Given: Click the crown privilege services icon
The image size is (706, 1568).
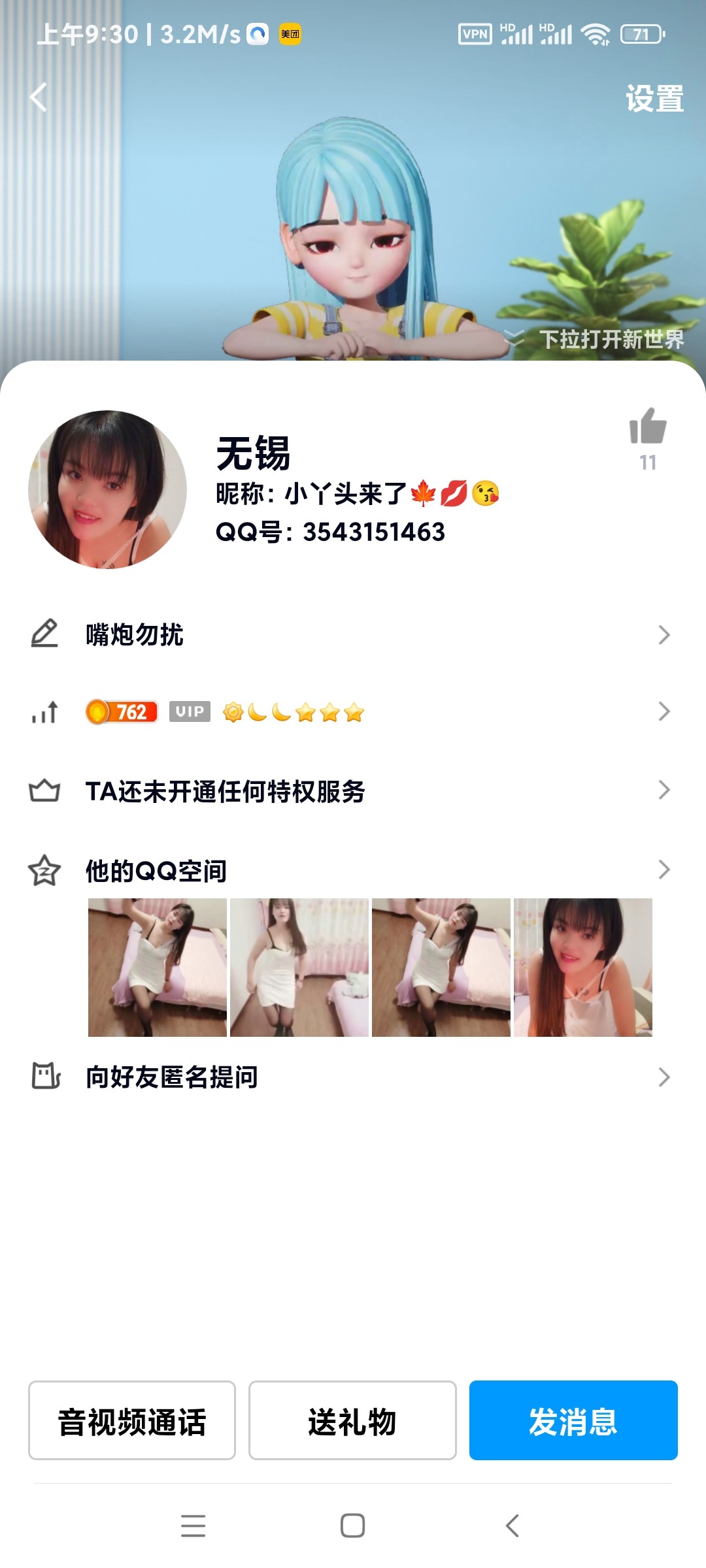Looking at the screenshot, I should coord(44,791).
